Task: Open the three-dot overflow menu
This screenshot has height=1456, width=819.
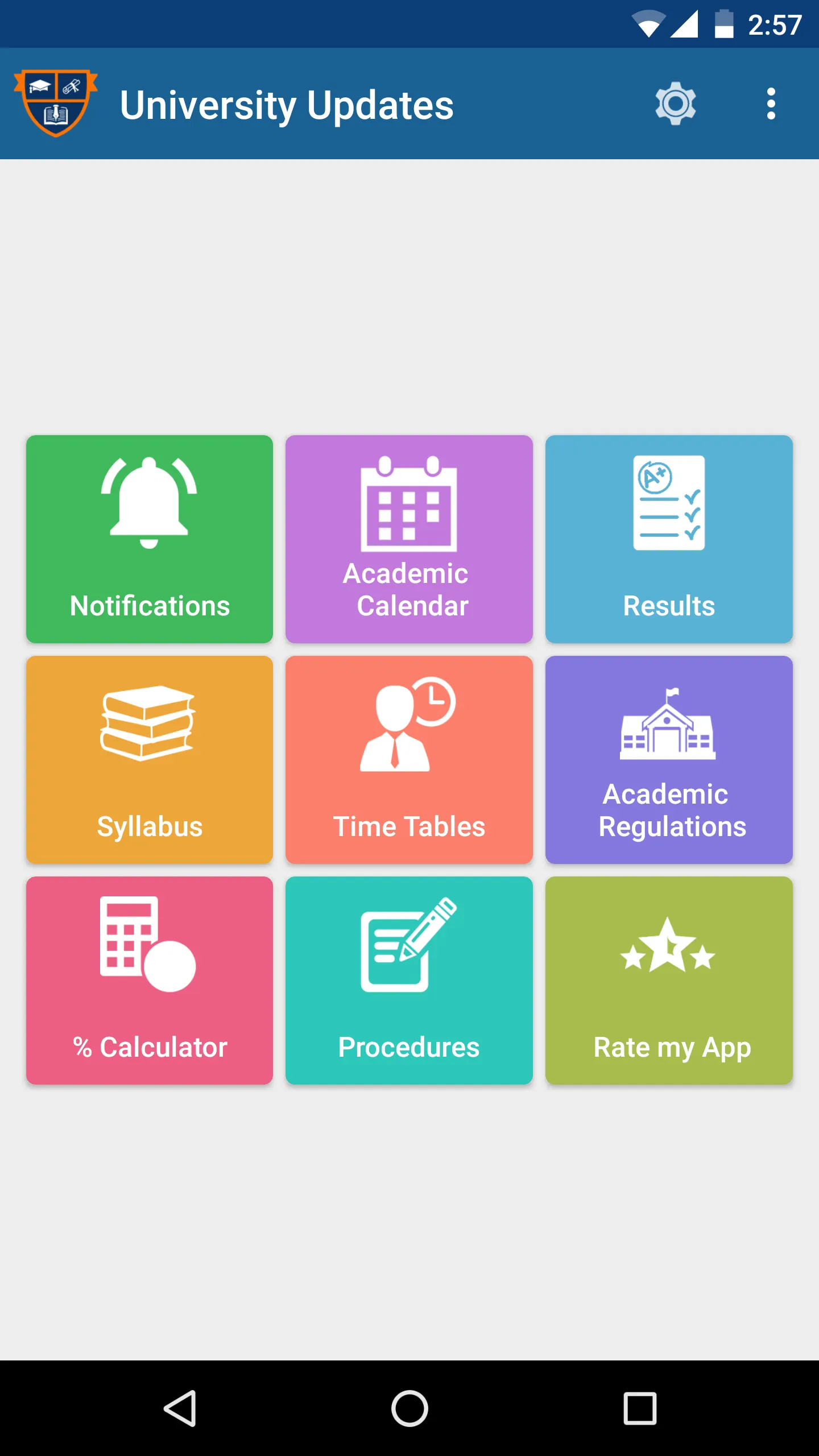Action: click(x=771, y=104)
